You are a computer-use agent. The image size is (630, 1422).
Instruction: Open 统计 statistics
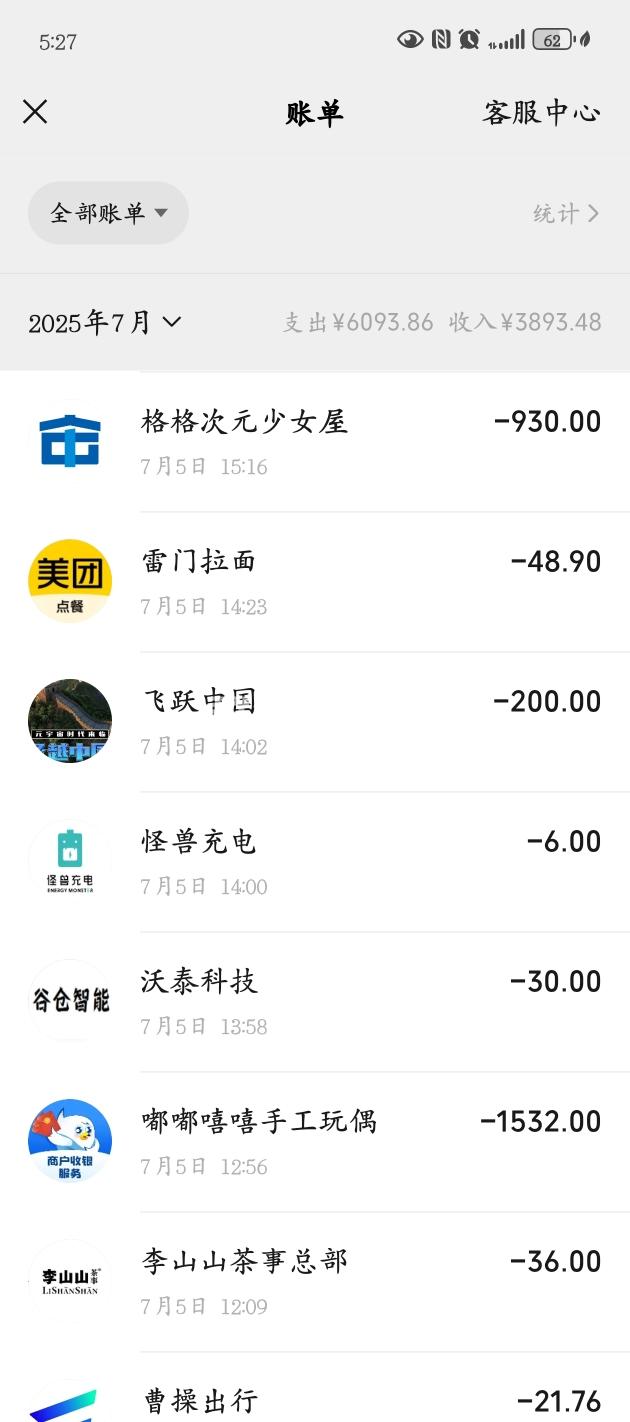(x=565, y=213)
